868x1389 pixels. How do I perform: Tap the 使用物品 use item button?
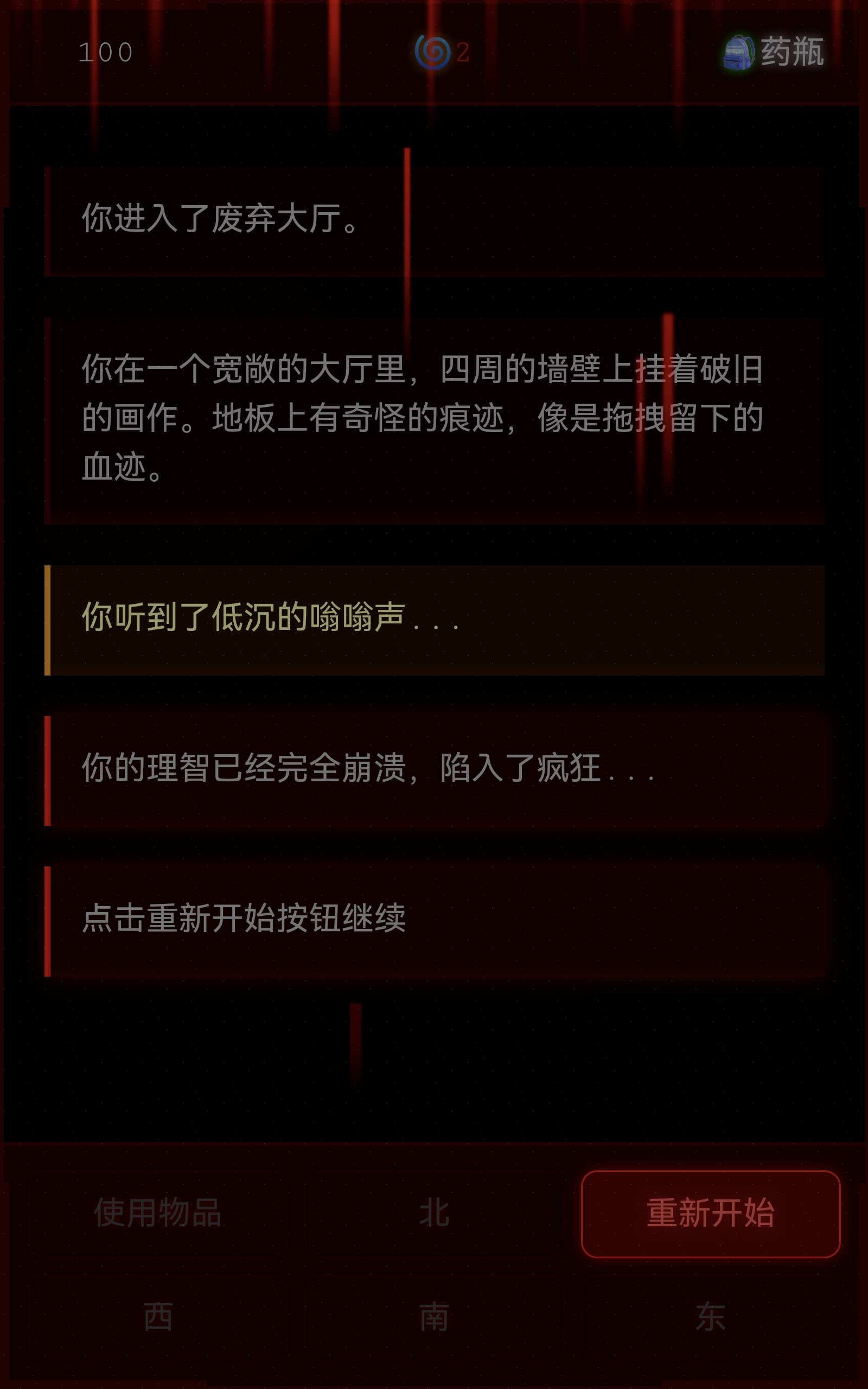tap(158, 1213)
